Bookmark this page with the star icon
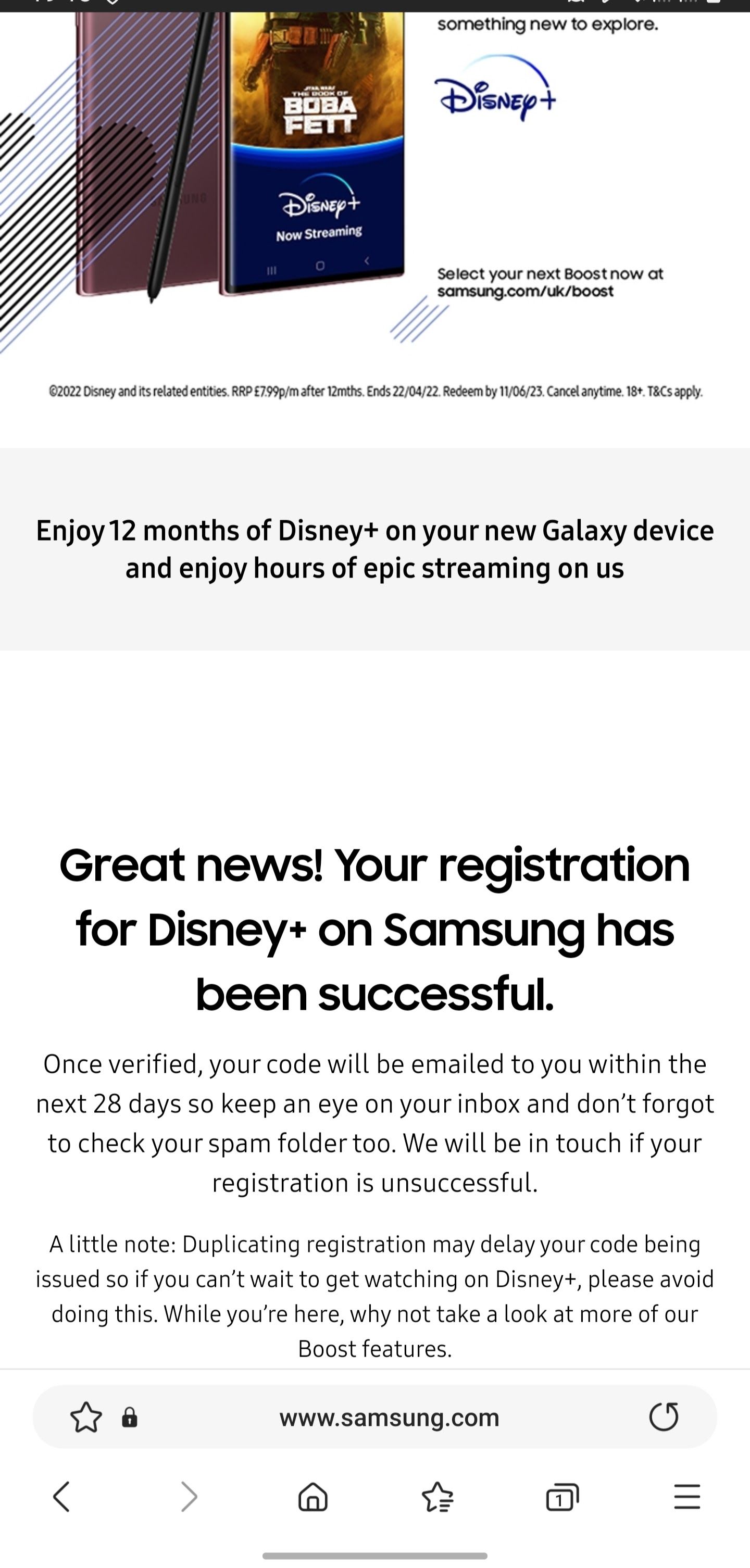This screenshot has height=1568, width=750. [x=86, y=1417]
